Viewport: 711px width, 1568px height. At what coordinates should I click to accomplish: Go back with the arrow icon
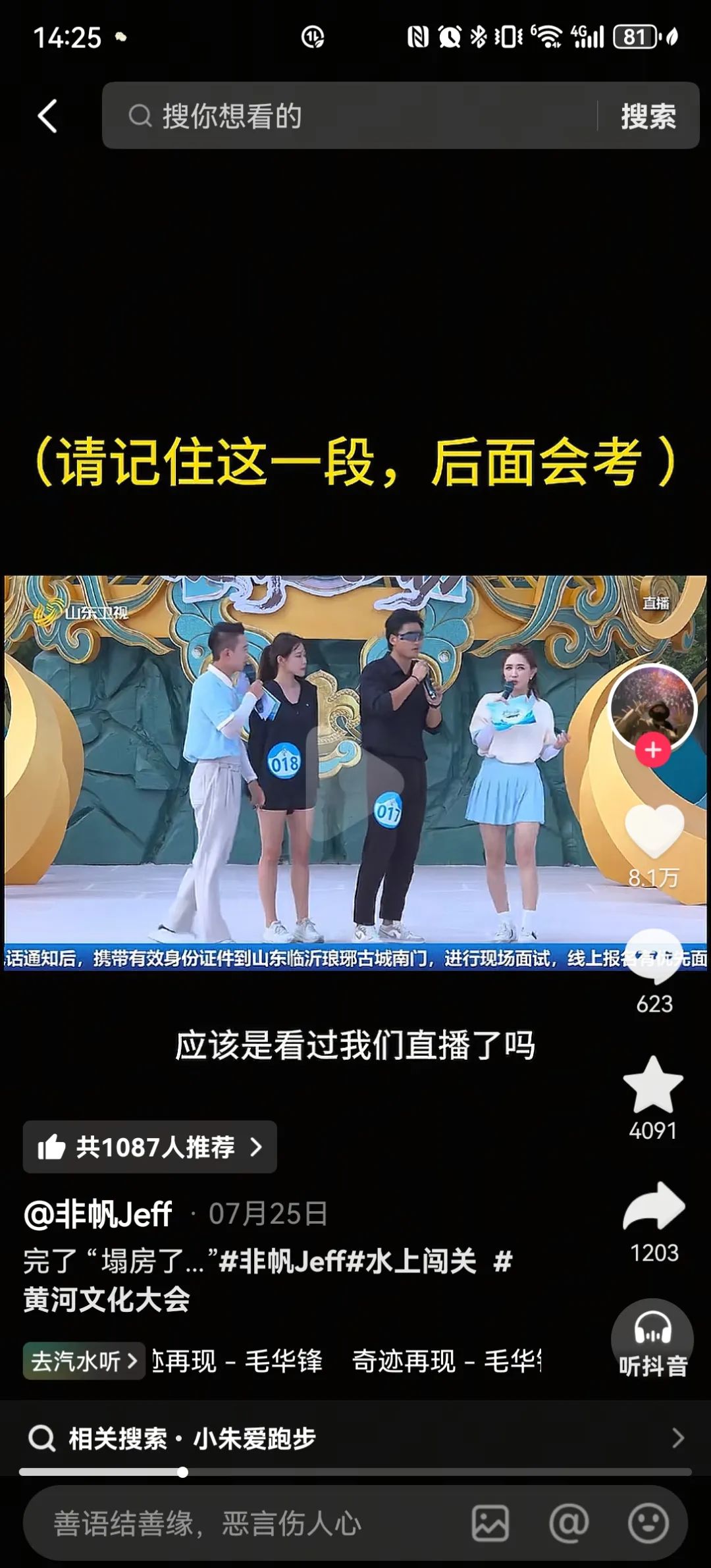point(47,117)
